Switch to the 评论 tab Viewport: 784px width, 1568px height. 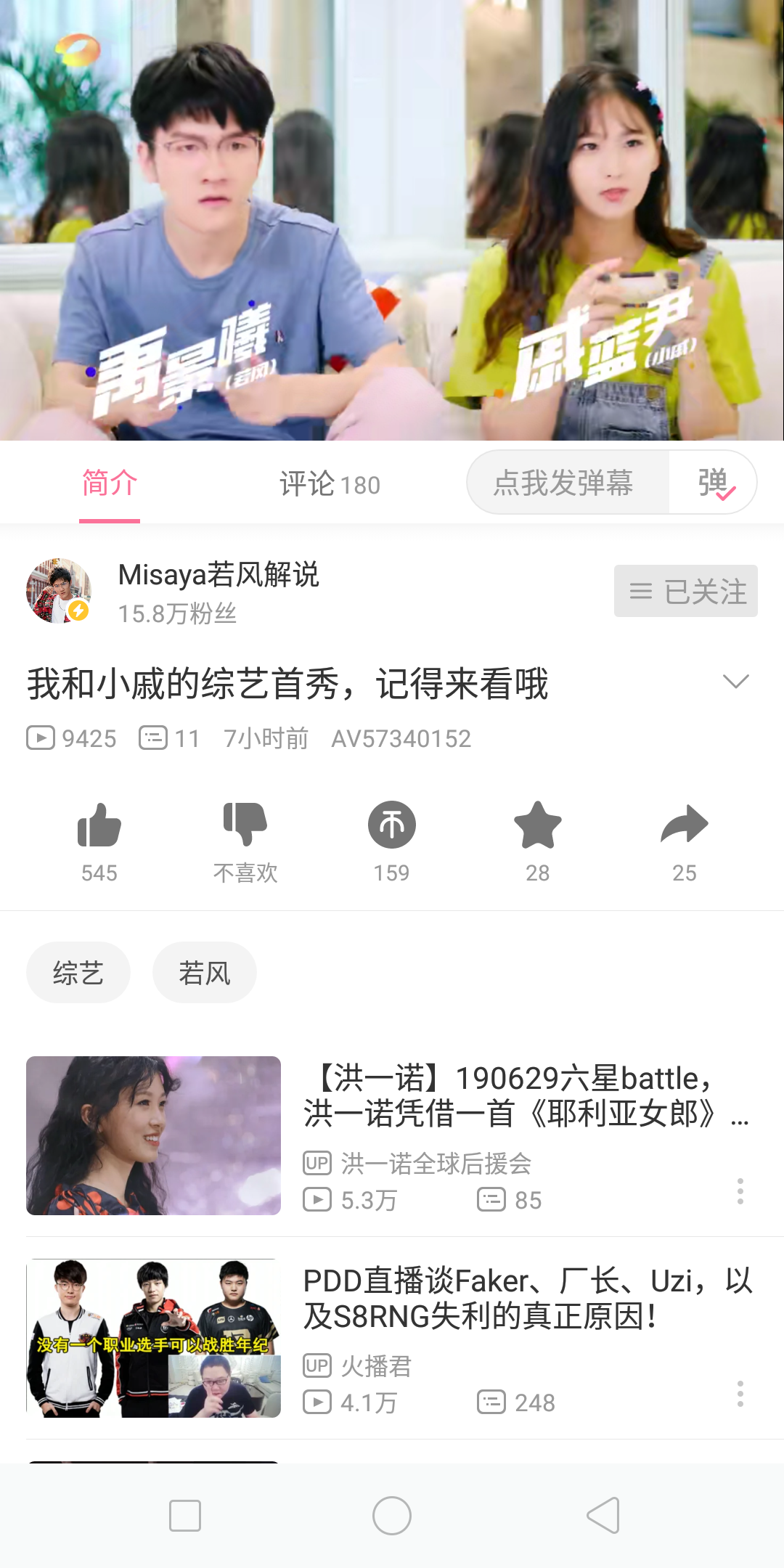coord(330,484)
